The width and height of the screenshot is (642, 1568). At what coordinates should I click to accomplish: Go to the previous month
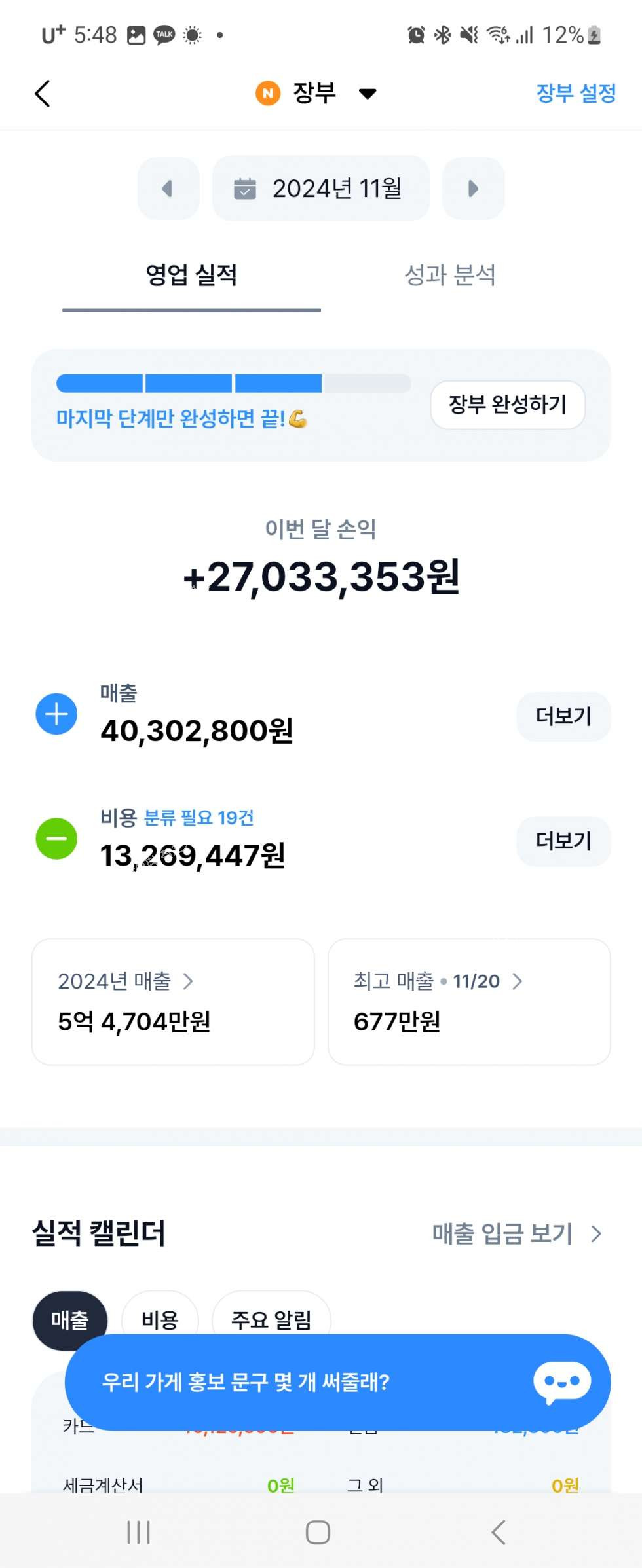[x=168, y=189]
